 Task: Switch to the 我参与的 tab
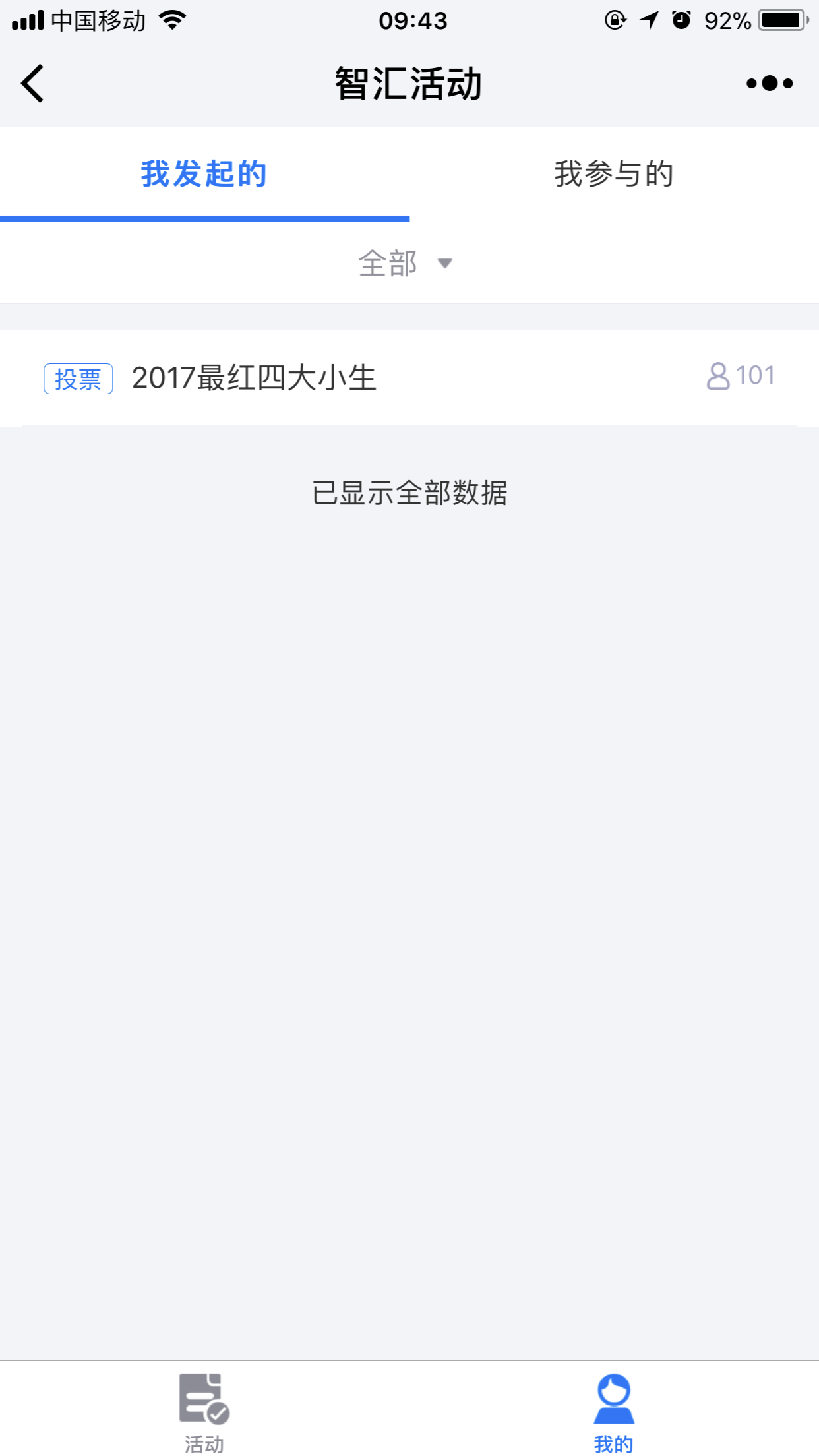(614, 174)
